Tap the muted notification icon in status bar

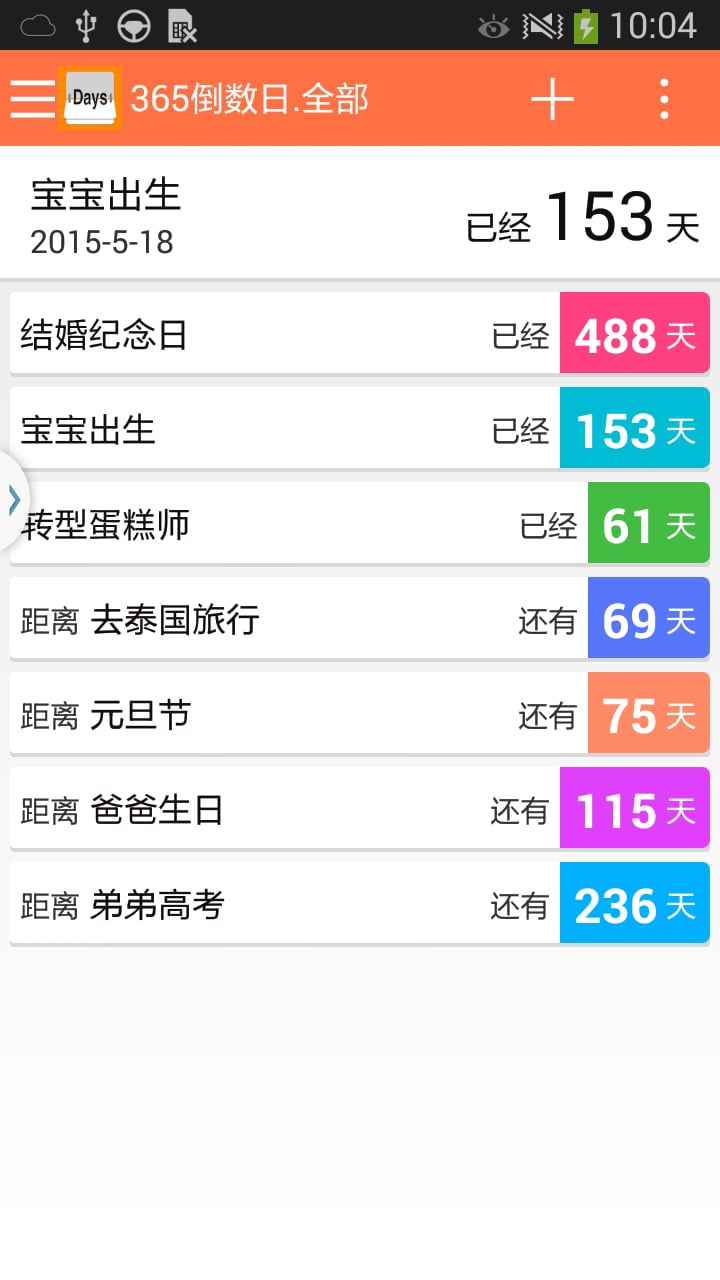539,25
